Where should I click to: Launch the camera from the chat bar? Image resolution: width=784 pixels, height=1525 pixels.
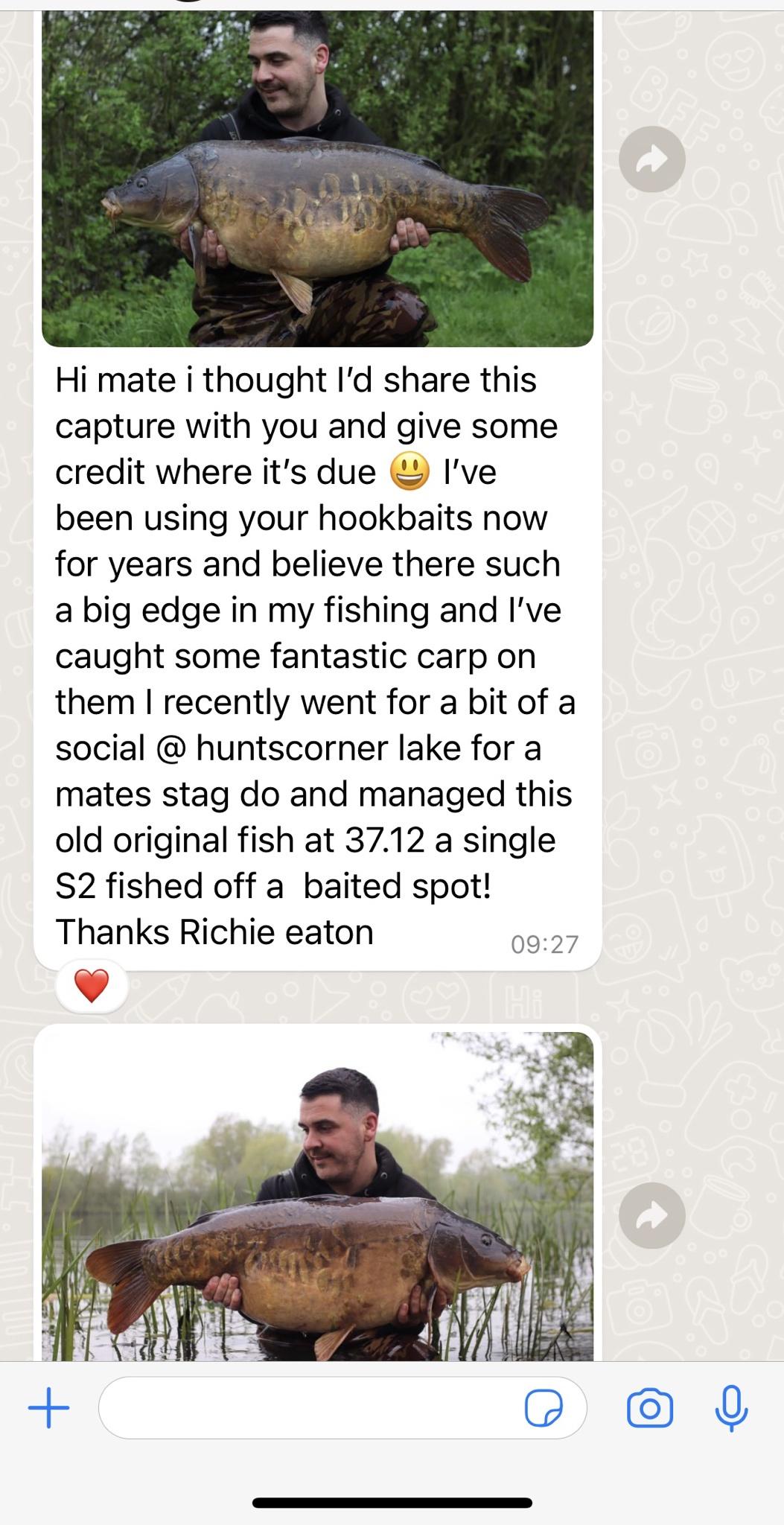click(x=650, y=1408)
